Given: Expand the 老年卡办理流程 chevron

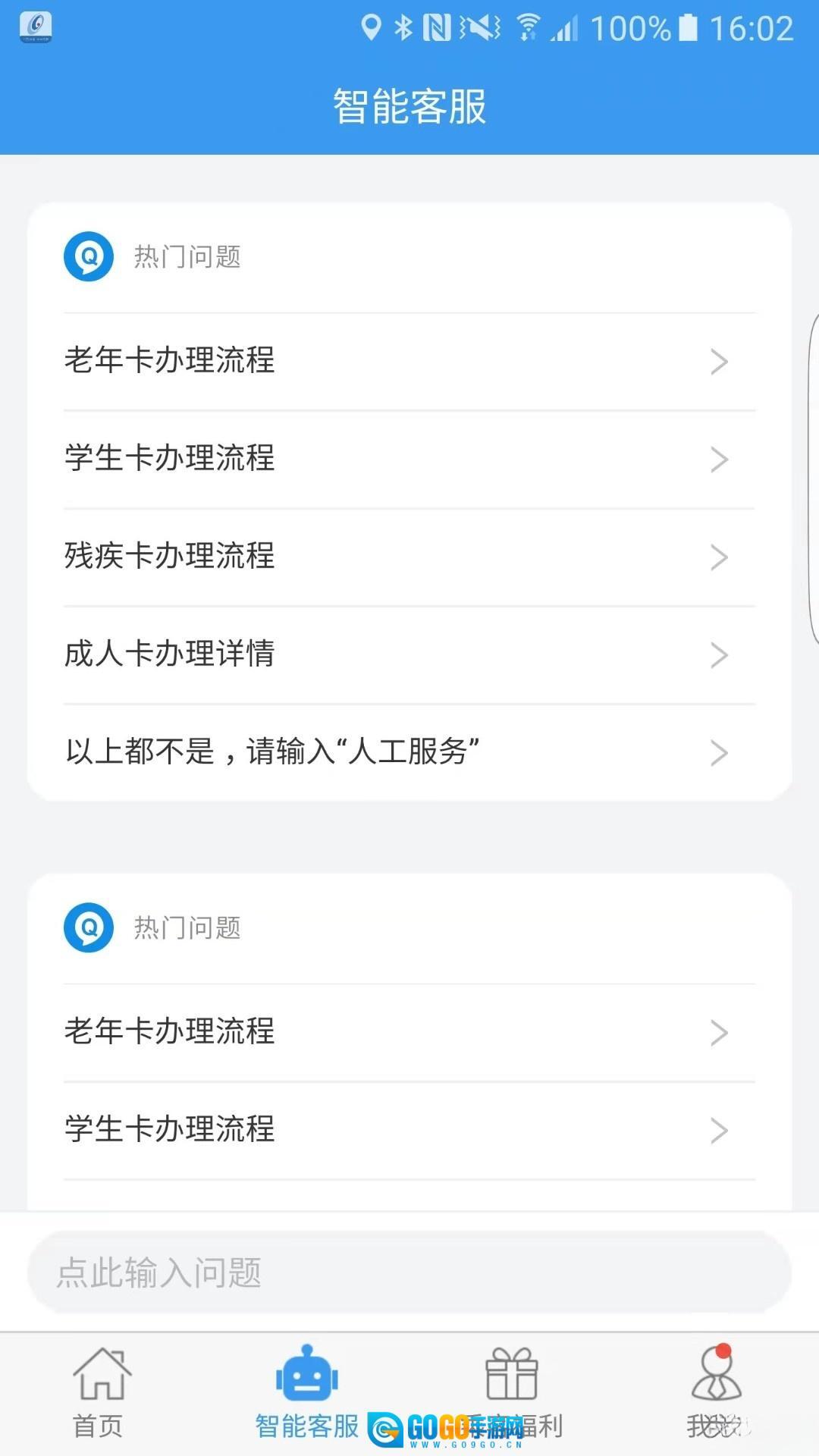Looking at the screenshot, I should [719, 362].
